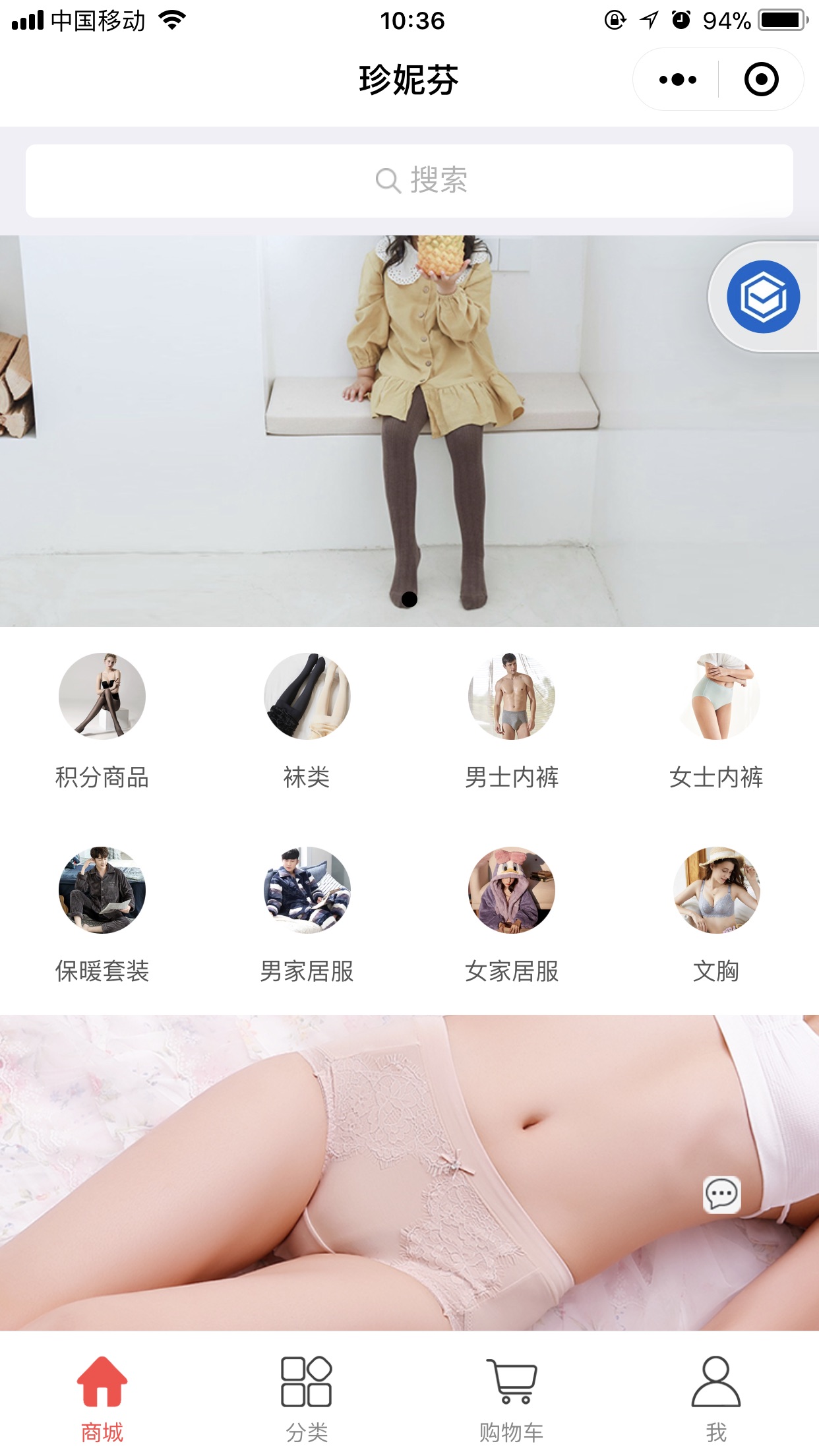
Task: Close the mini program with the circle button
Action: point(761,80)
